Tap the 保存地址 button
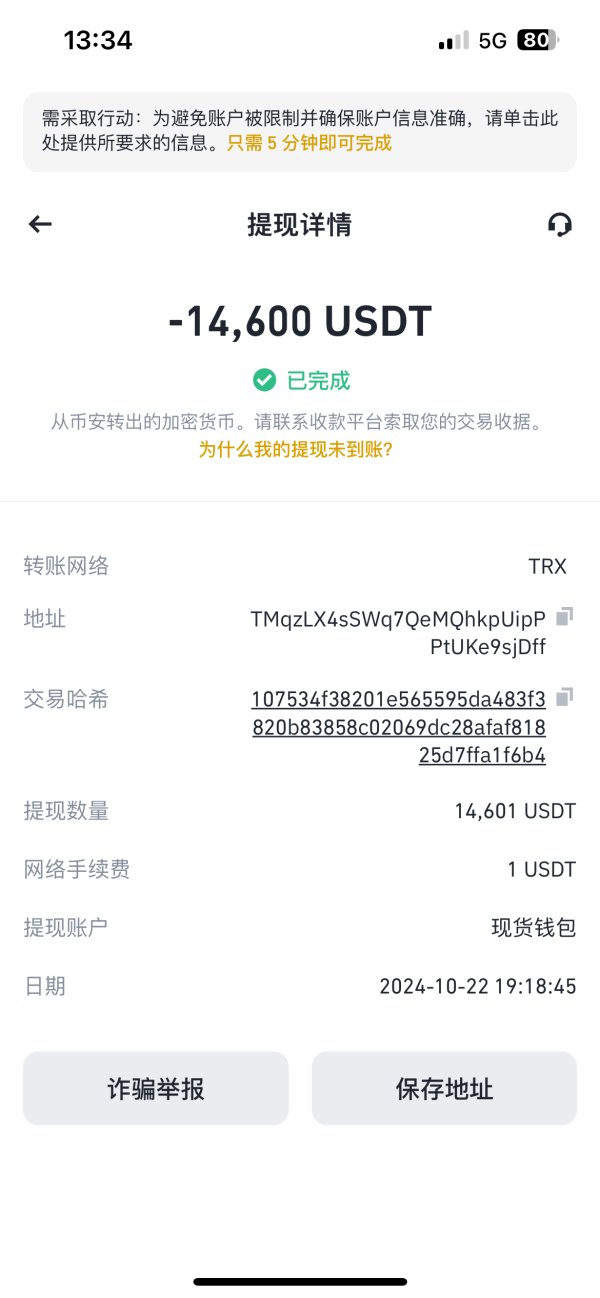600x1298 pixels. coord(444,1088)
